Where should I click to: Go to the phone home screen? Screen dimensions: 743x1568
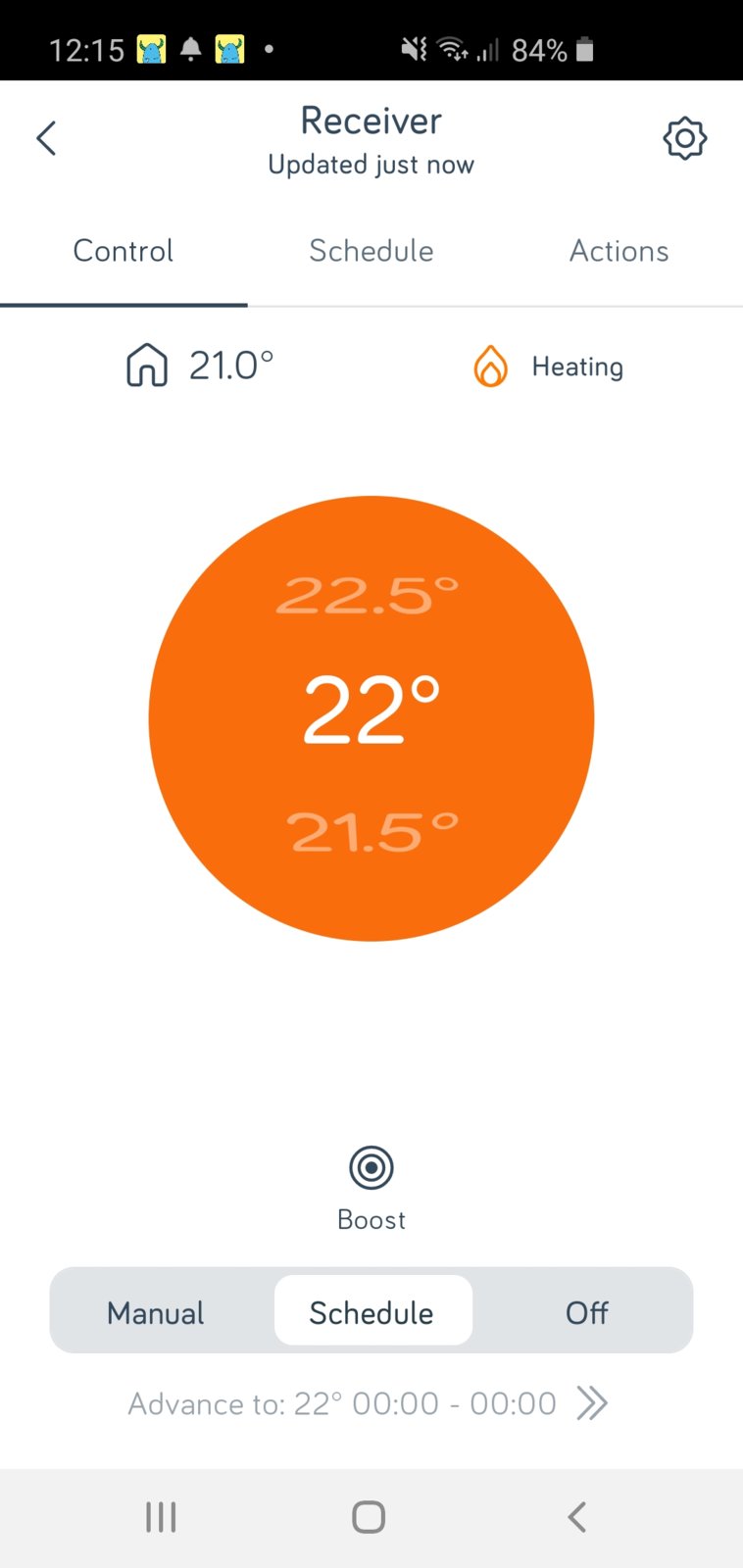(x=369, y=1517)
